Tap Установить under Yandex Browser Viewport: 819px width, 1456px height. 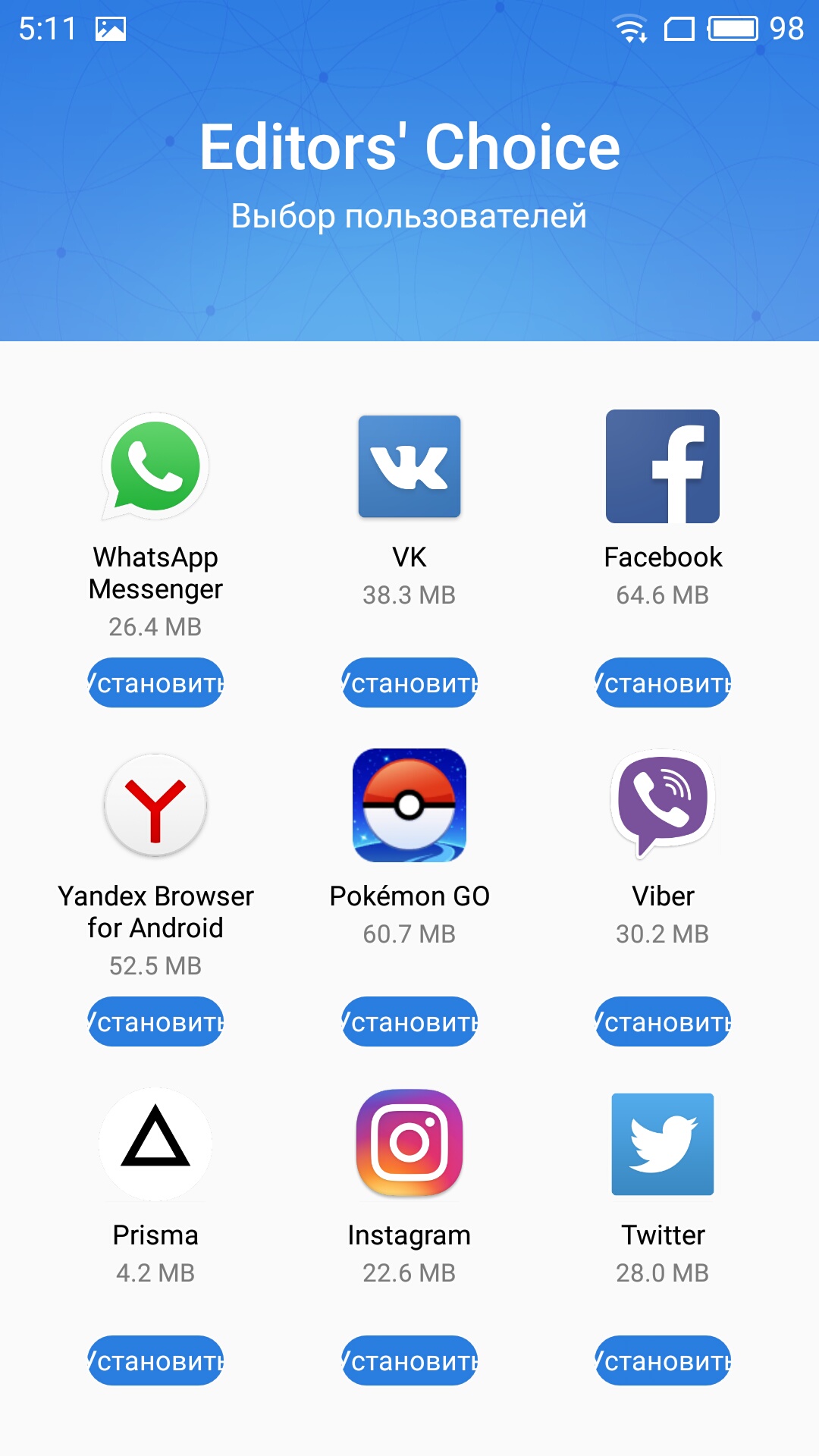coord(155,1021)
